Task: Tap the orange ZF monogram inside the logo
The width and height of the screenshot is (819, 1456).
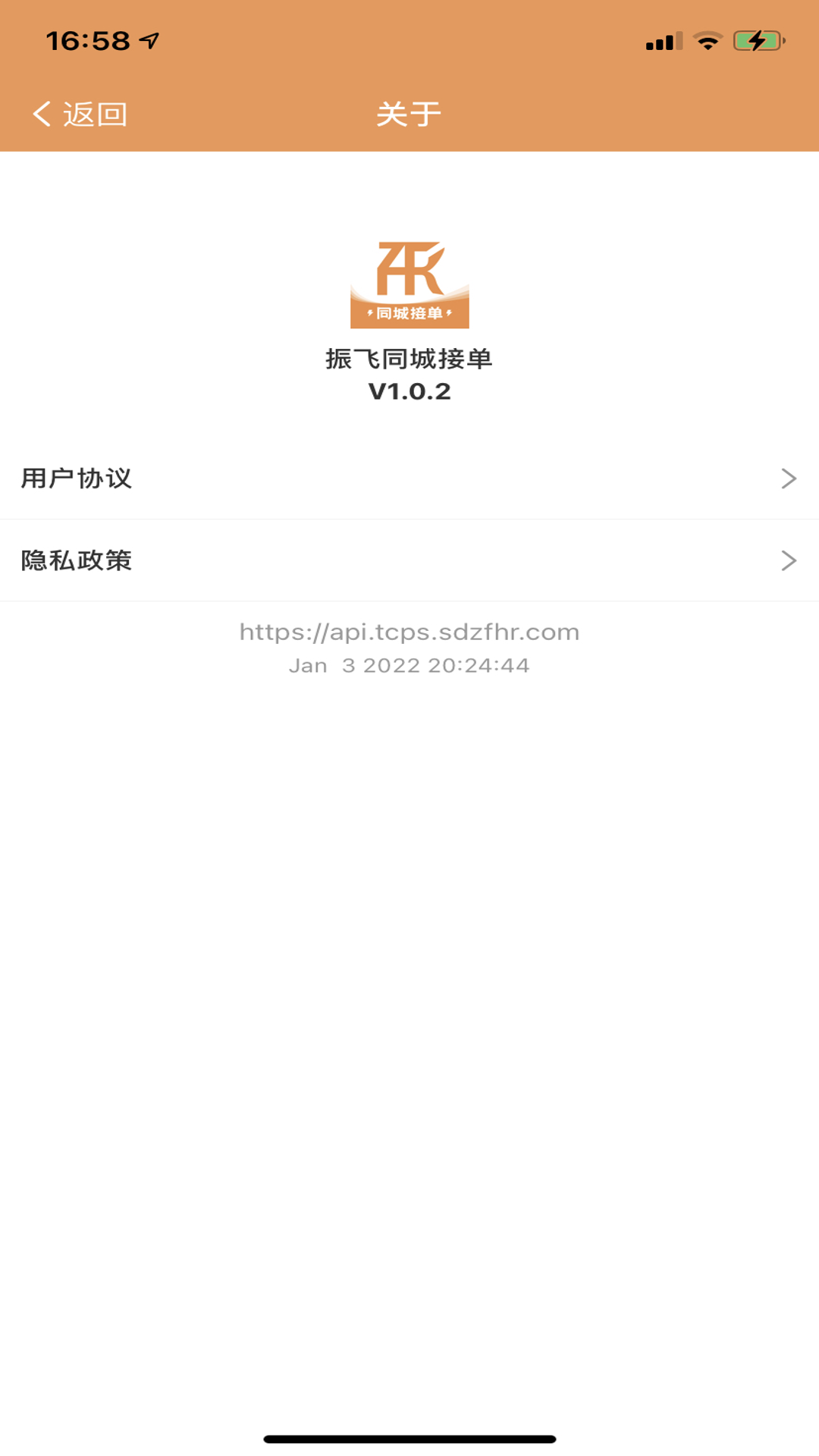Action: [409, 269]
